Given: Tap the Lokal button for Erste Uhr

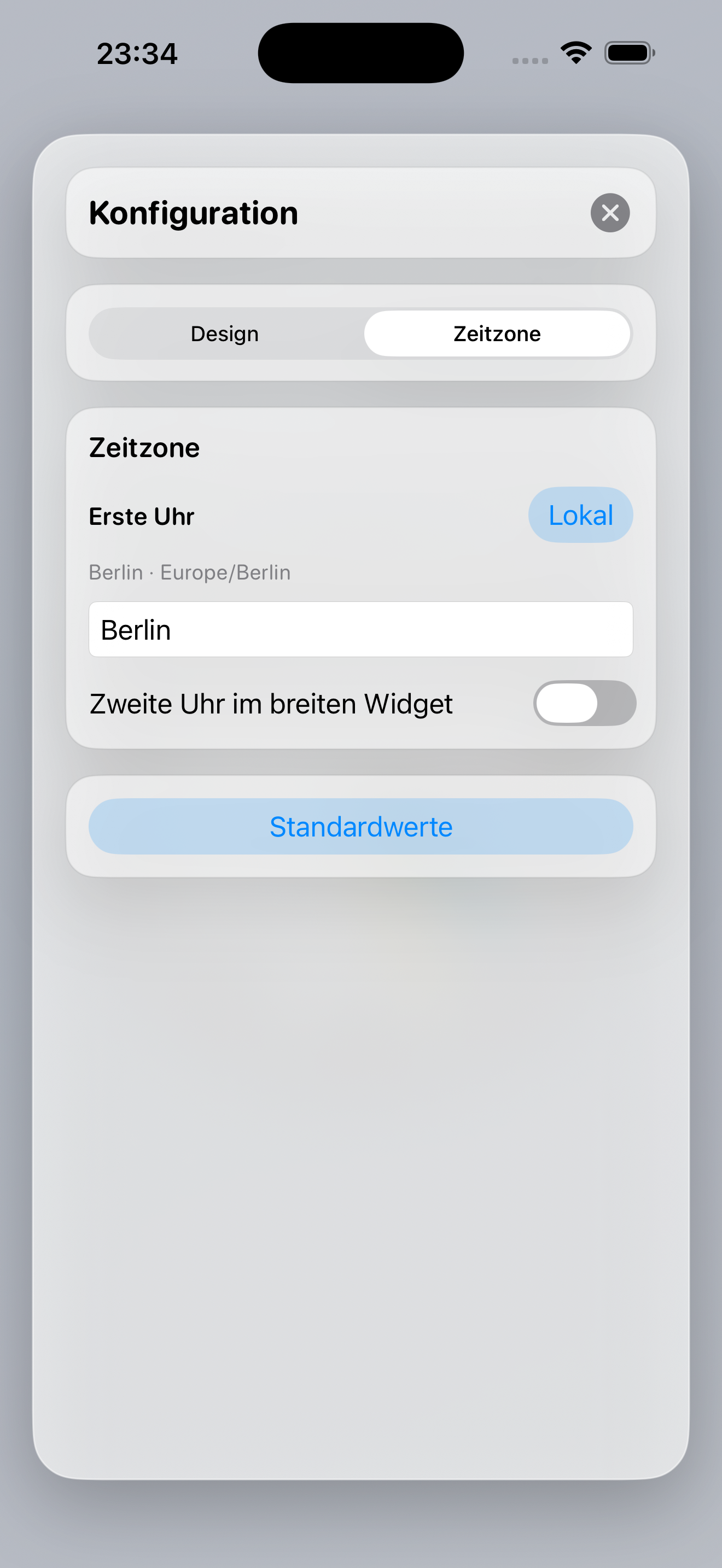Looking at the screenshot, I should (580, 515).
